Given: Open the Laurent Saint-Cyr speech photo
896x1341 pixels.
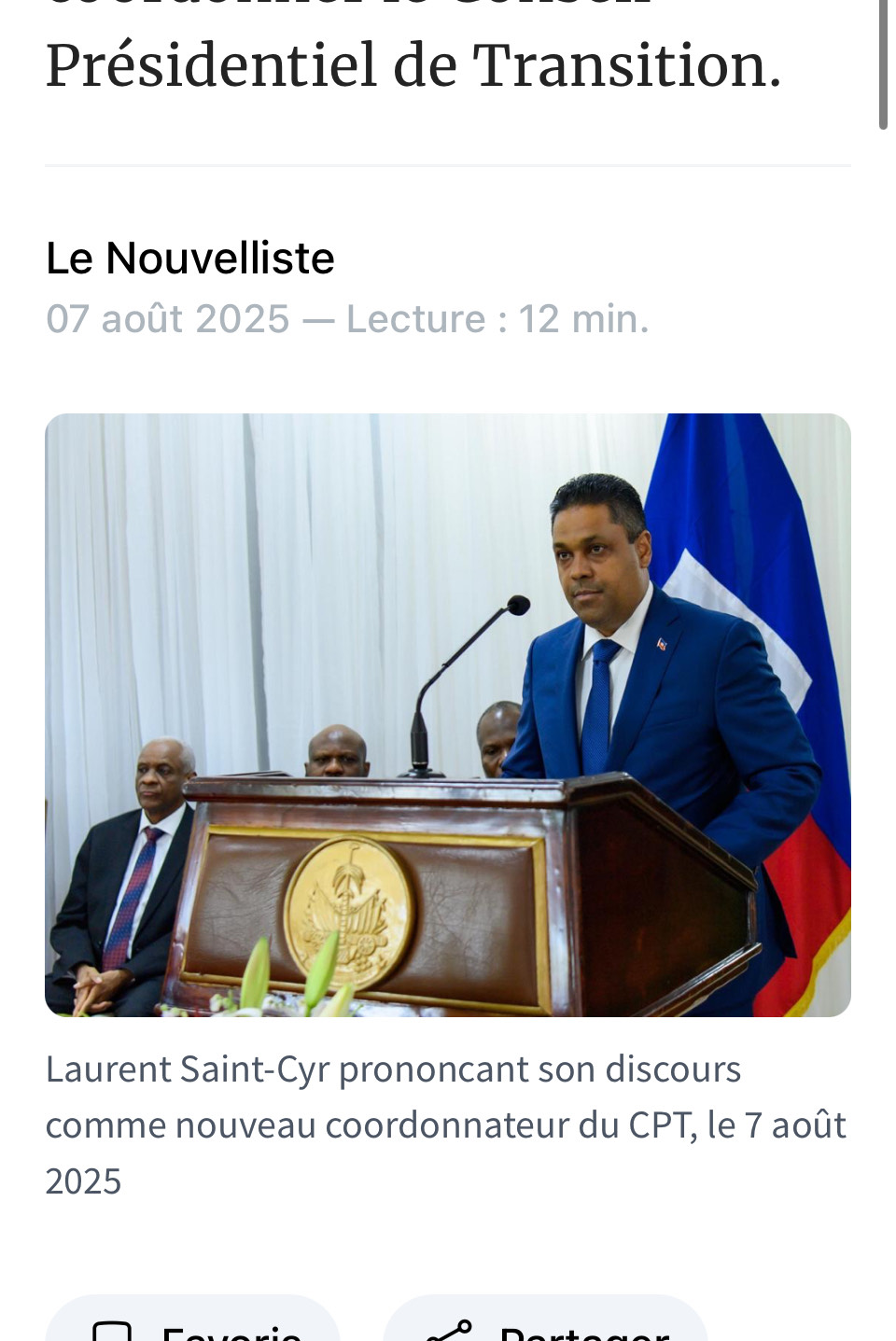Looking at the screenshot, I should click(x=448, y=715).
